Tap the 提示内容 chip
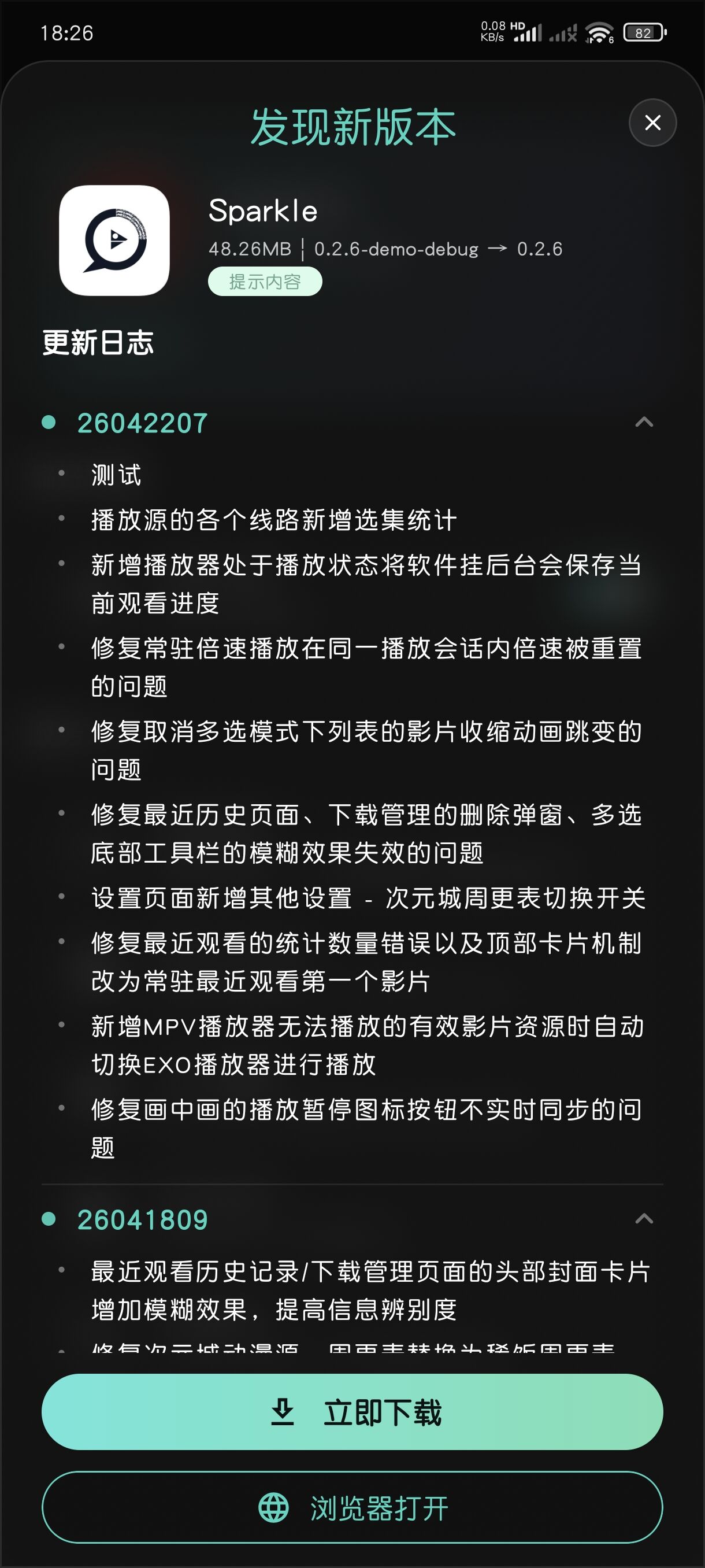705x1568 pixels. 265,281
